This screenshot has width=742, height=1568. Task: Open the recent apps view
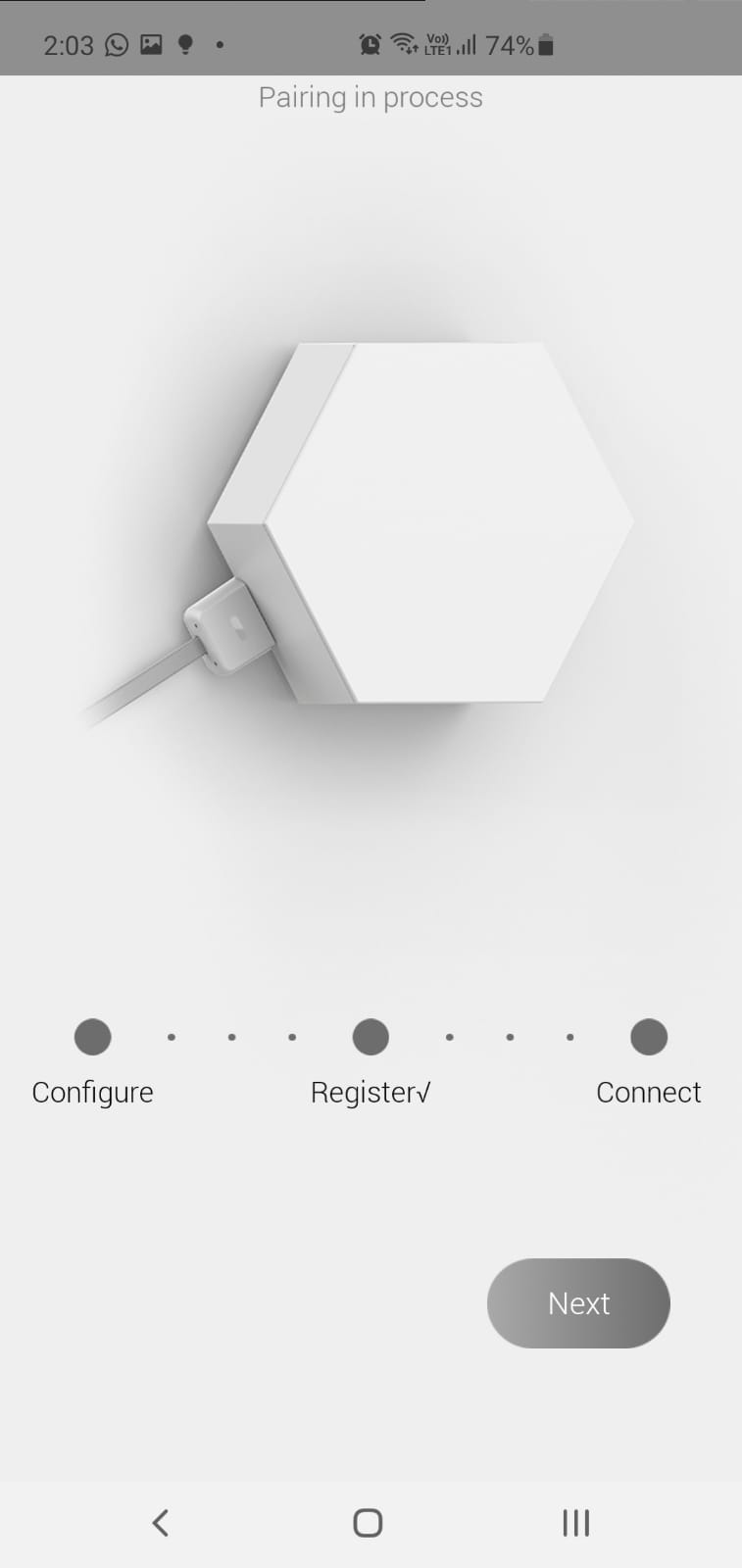coord(575,1522)
